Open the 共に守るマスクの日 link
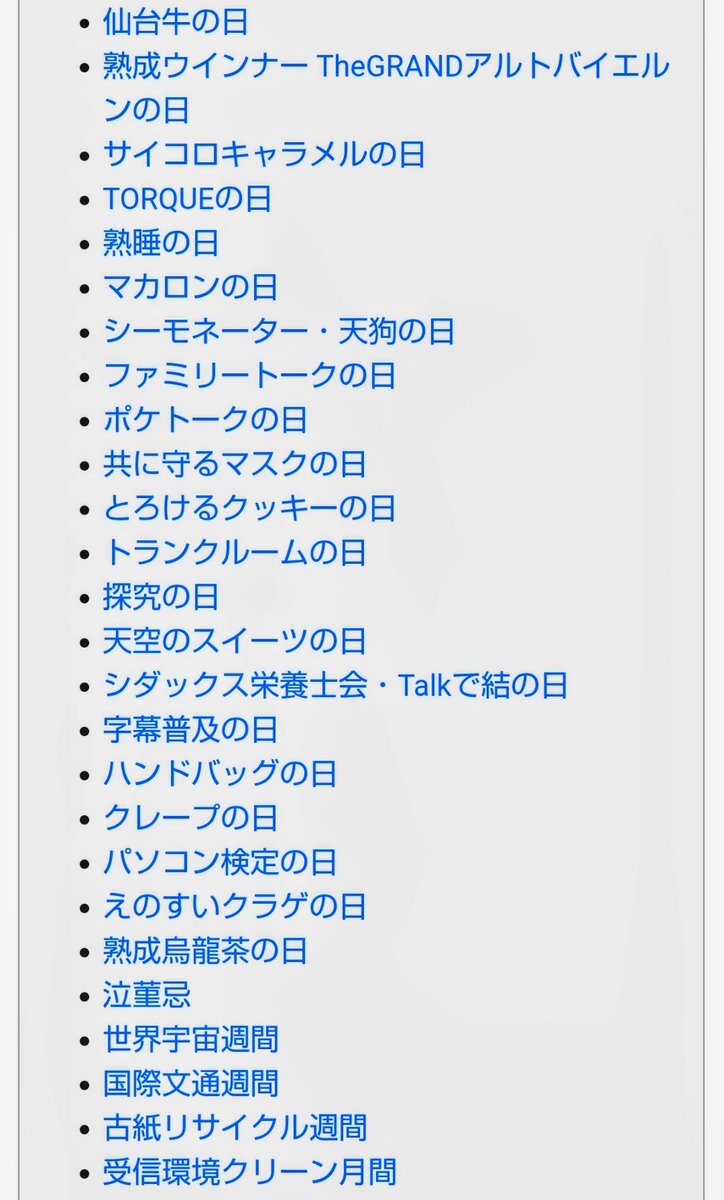 click(235, 464)
